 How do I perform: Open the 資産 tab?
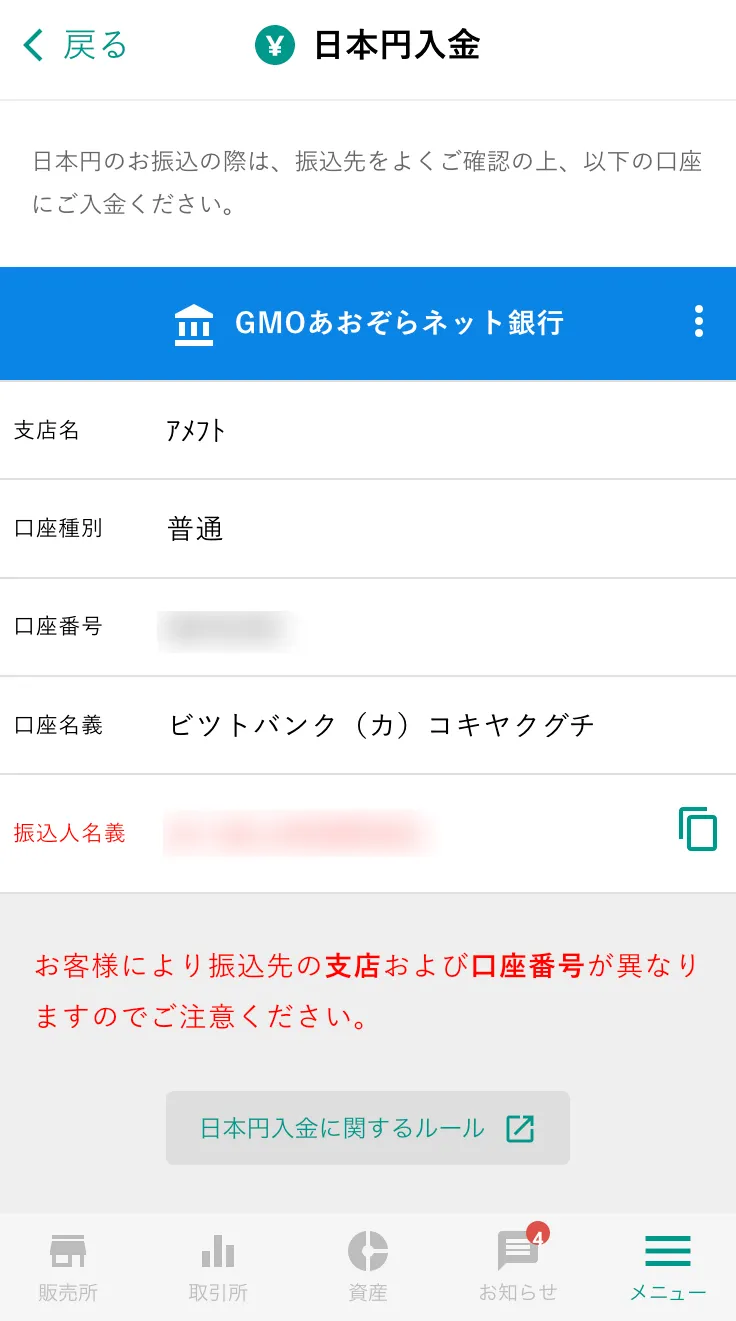click(x=368, y=1266)
